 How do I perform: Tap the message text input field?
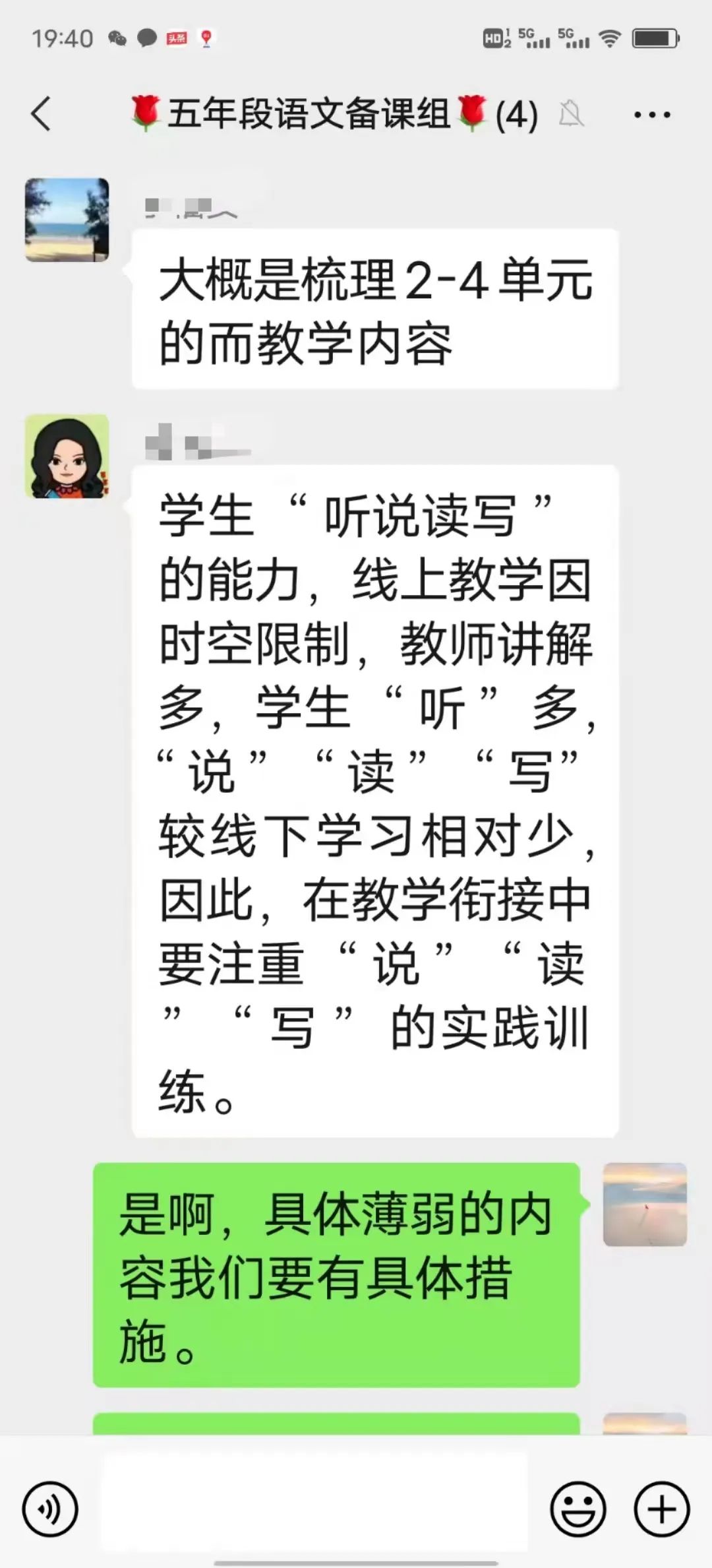[314, 1509]
